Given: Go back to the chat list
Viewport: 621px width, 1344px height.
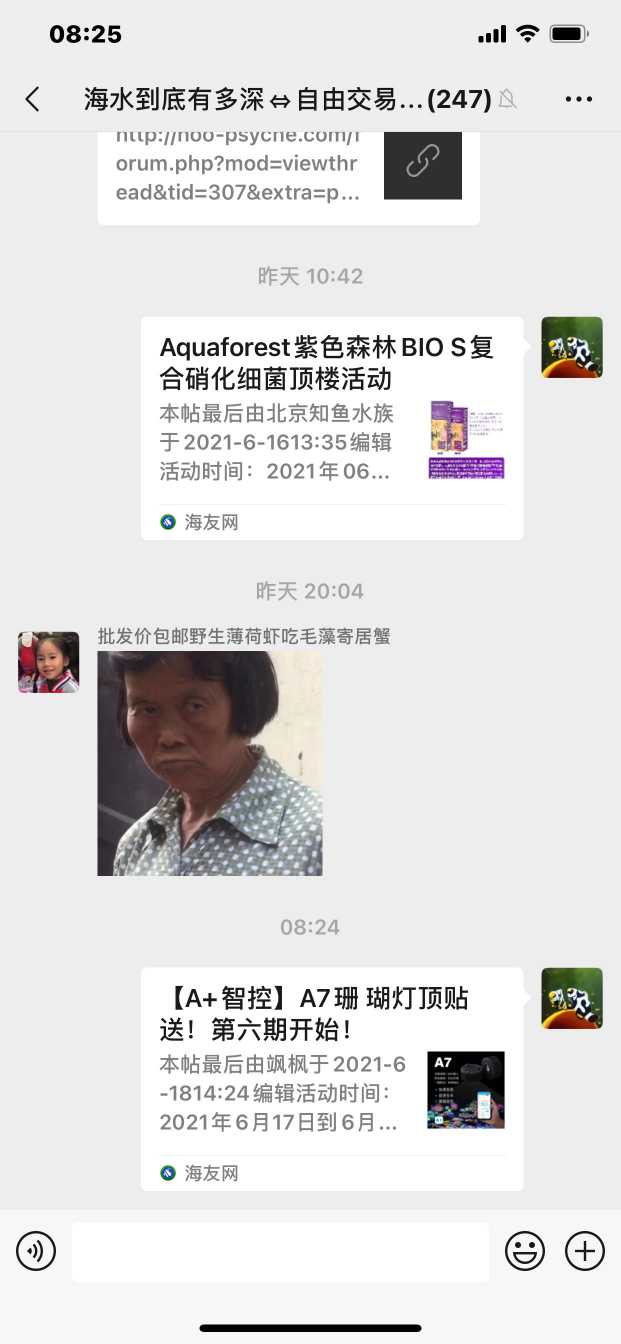Looking at the screenshot, I should point(33,99).
